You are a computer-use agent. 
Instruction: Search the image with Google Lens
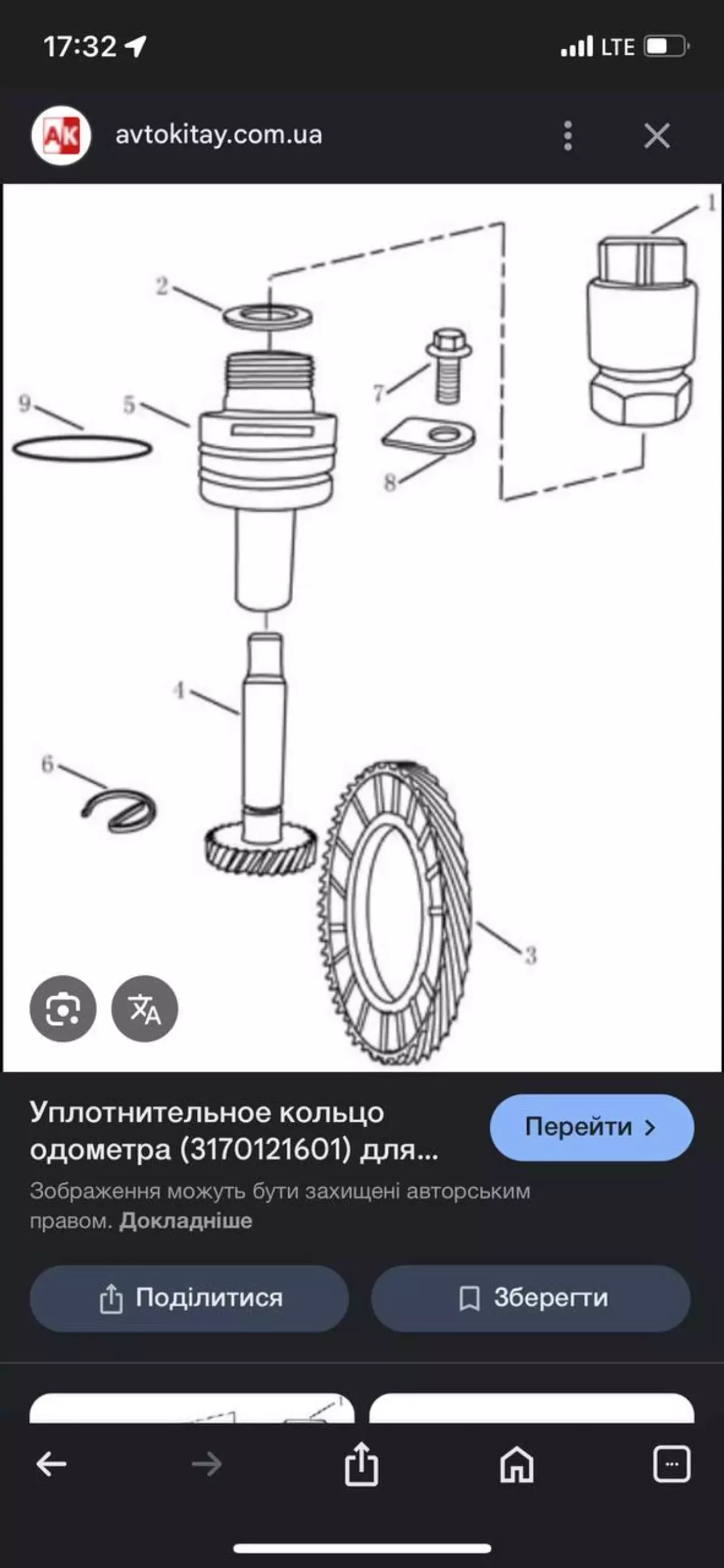[63, 1009]
